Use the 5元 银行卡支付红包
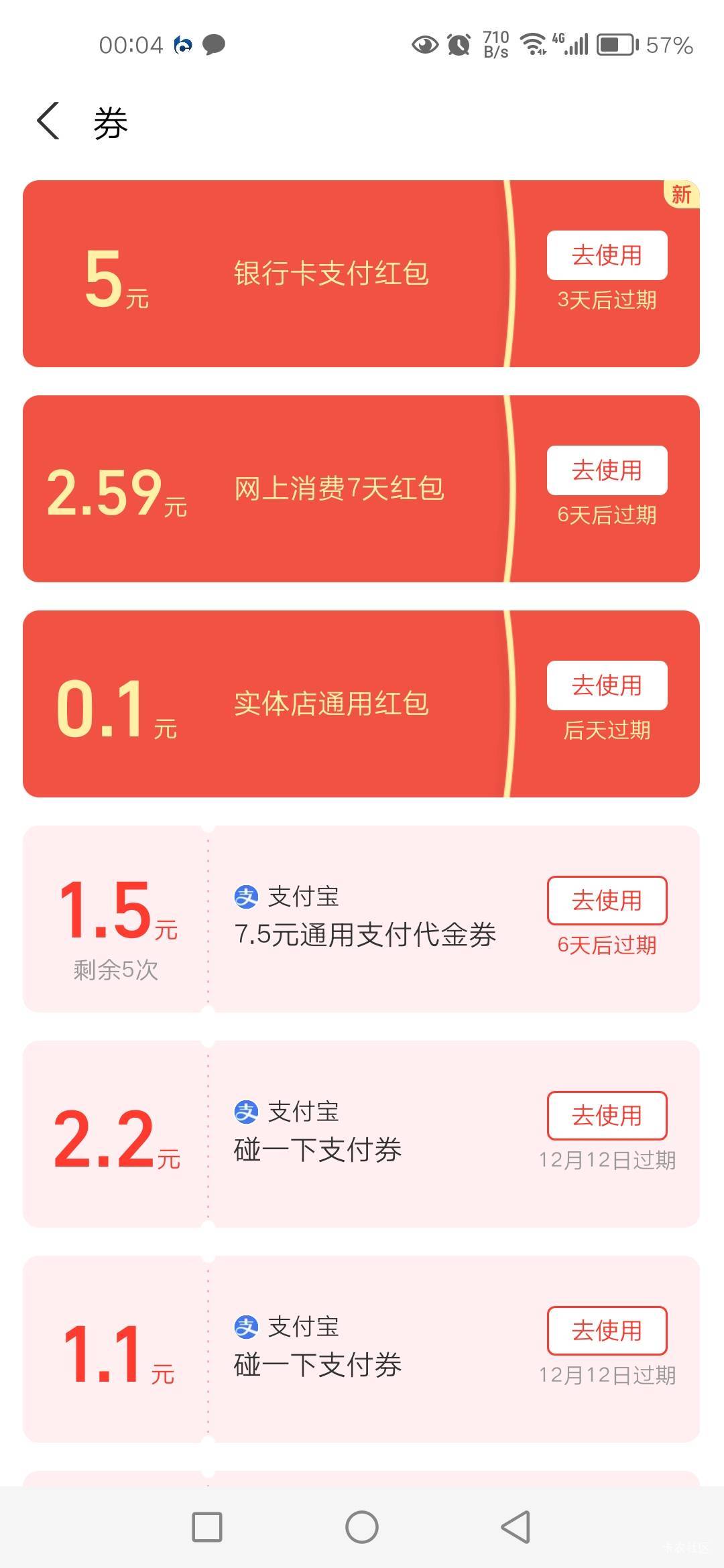This screenshot has height=1568, width=724. [x=607, y=255]
